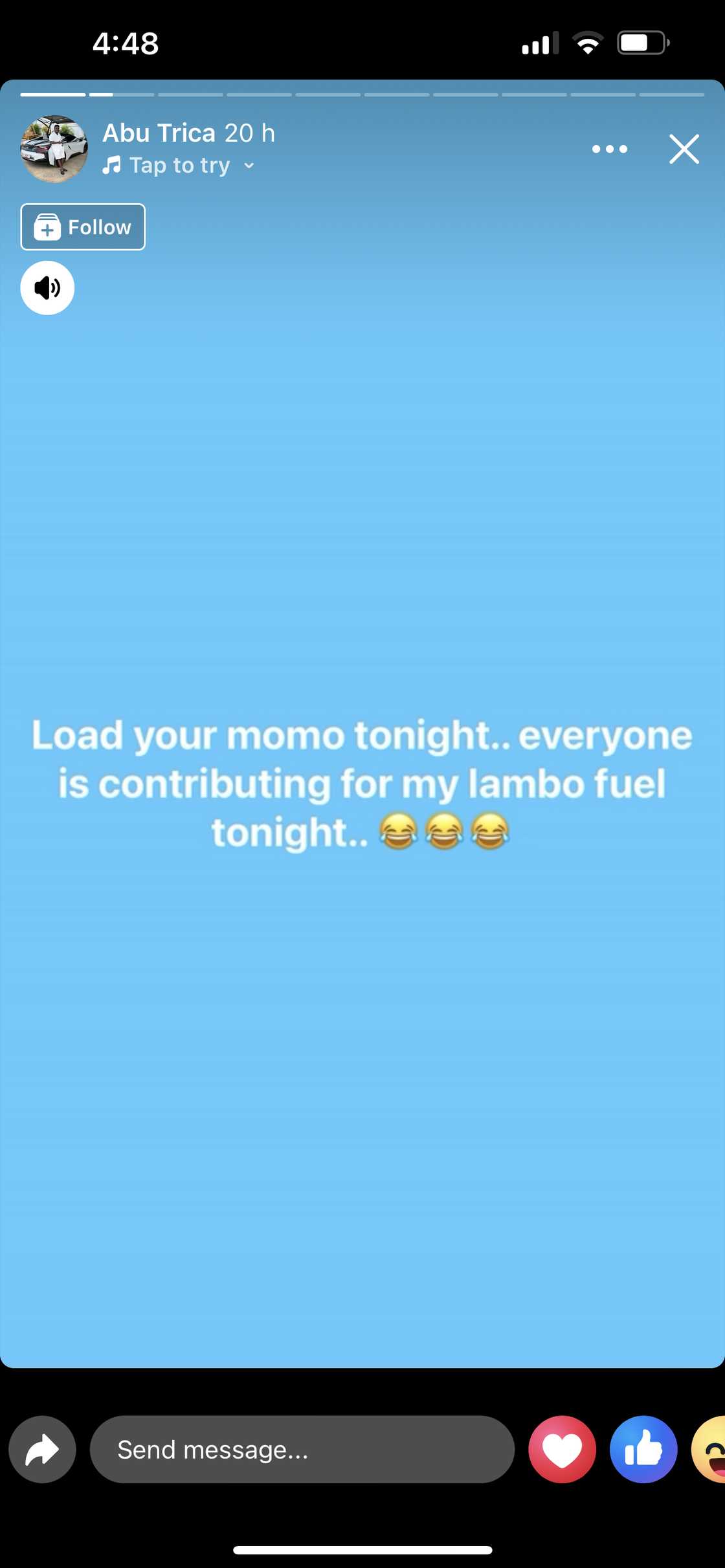React with the laughing face emoji
Image resolution: width=725 pixels, height=1568 pixels.
pos(712,1449)
